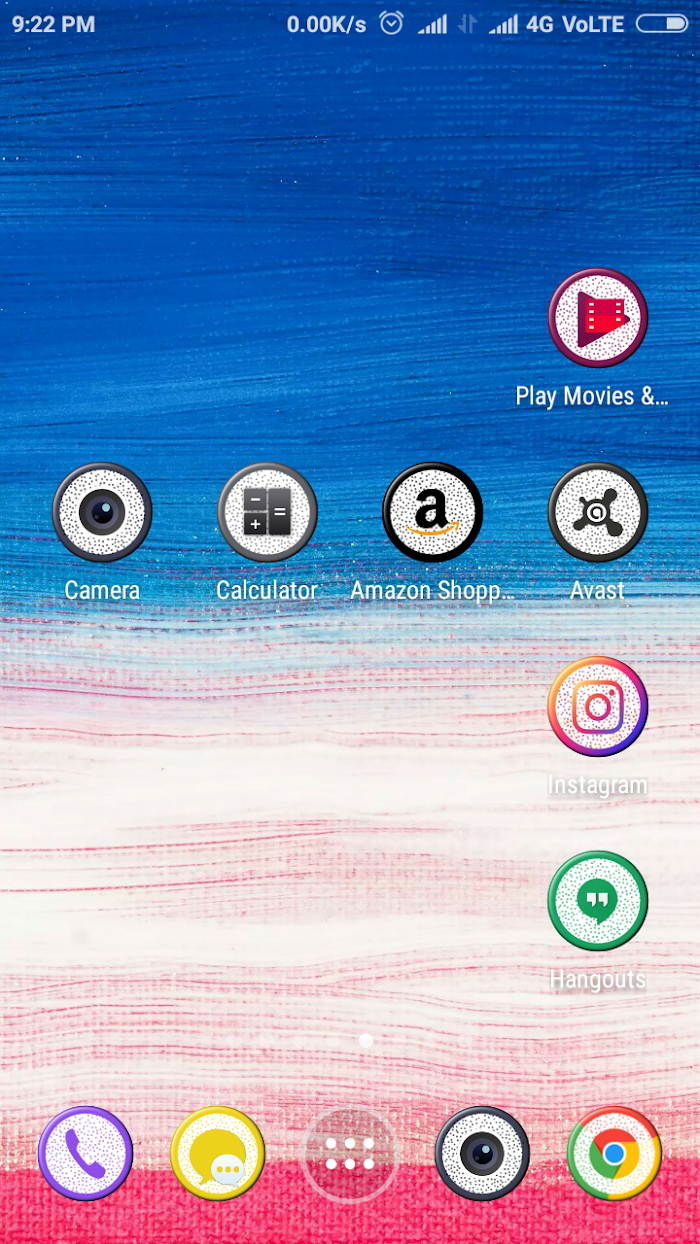Open the app drawer
This screenshot has width=700, height=1244.
coord(350,1153)
